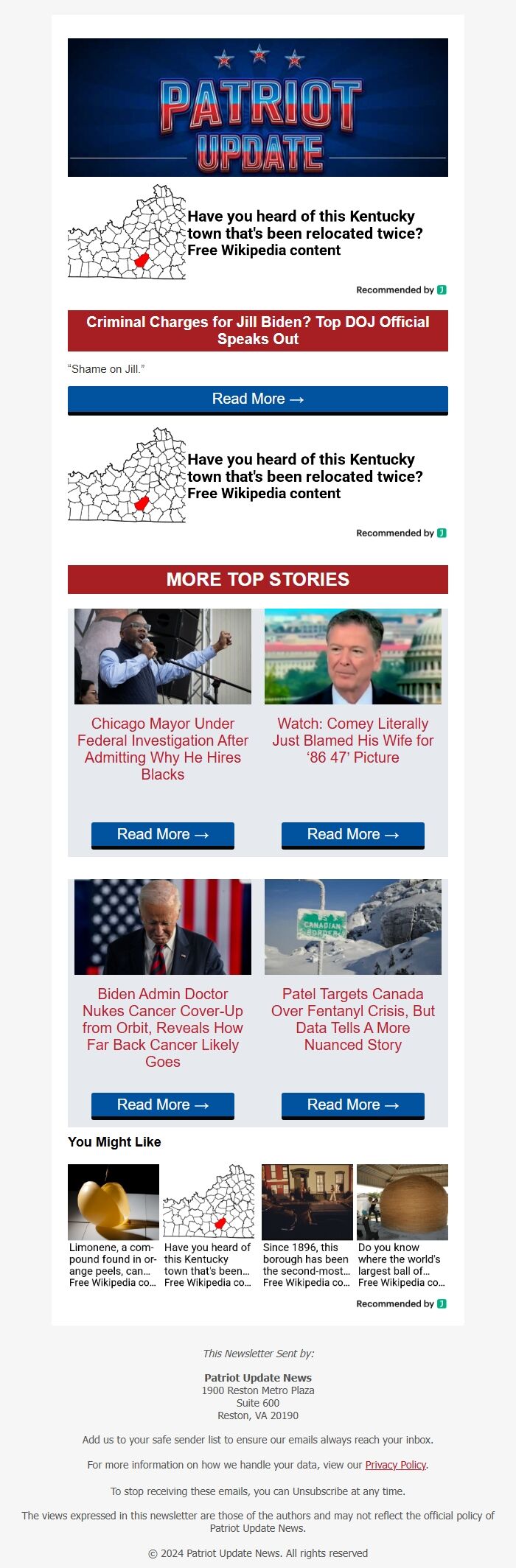
Task: Read more about the Chicago Mayor story
Action: click(x=162, y=835)
